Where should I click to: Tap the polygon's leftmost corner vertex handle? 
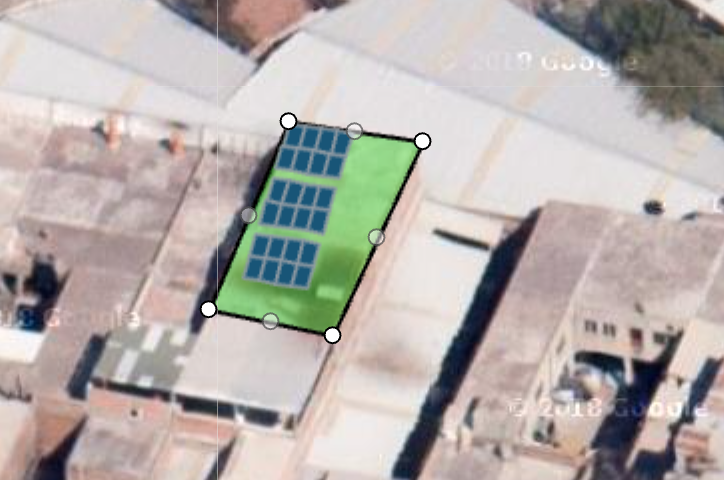click(x=208, y=309)
